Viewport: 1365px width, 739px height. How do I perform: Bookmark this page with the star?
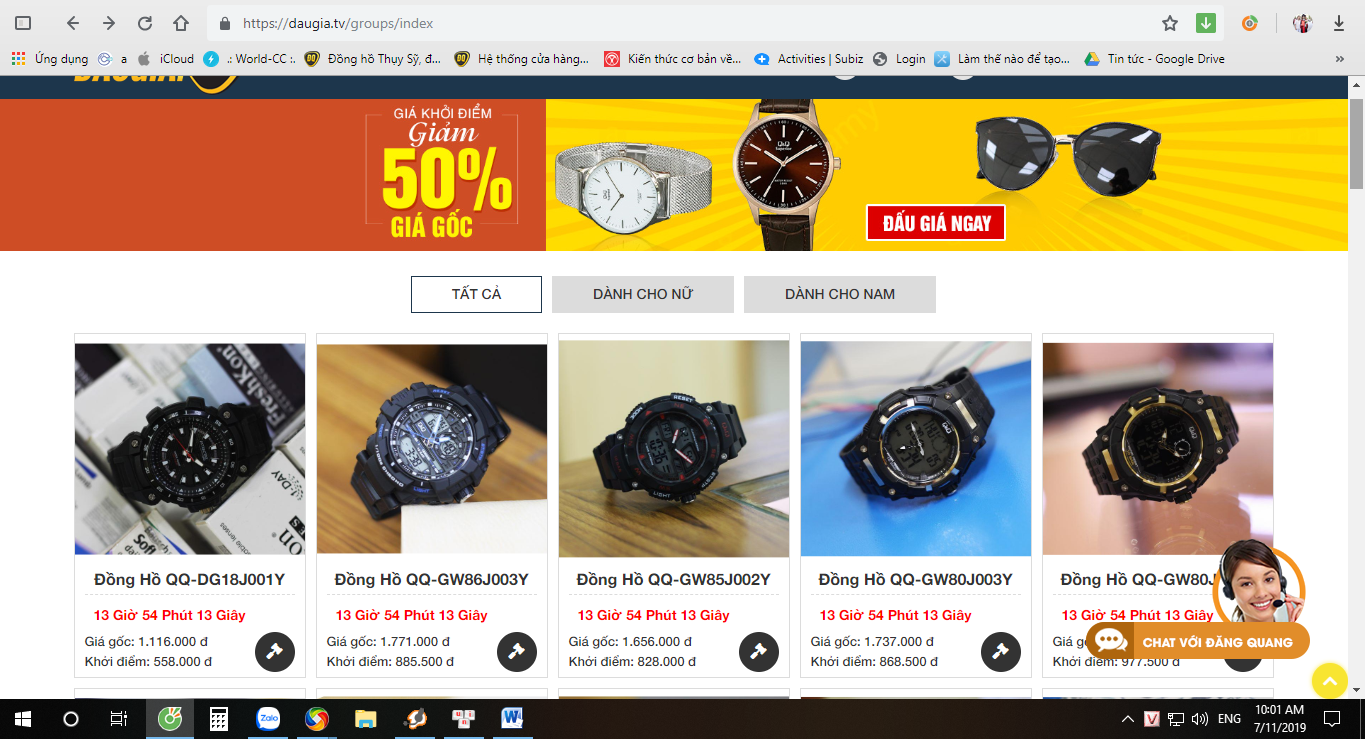(1169, 23)
